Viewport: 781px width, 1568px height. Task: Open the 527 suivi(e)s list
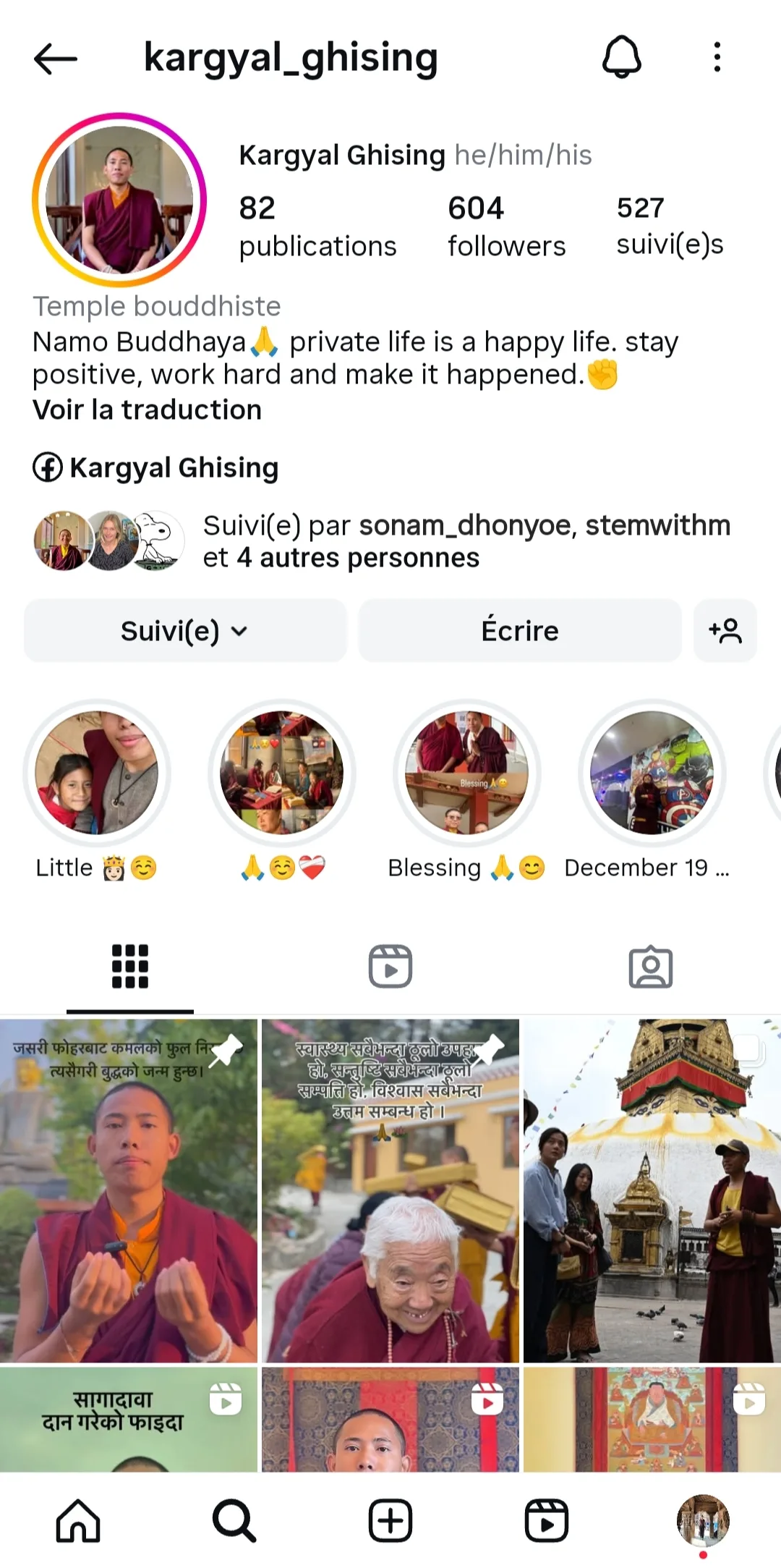[x=670, y=226]
